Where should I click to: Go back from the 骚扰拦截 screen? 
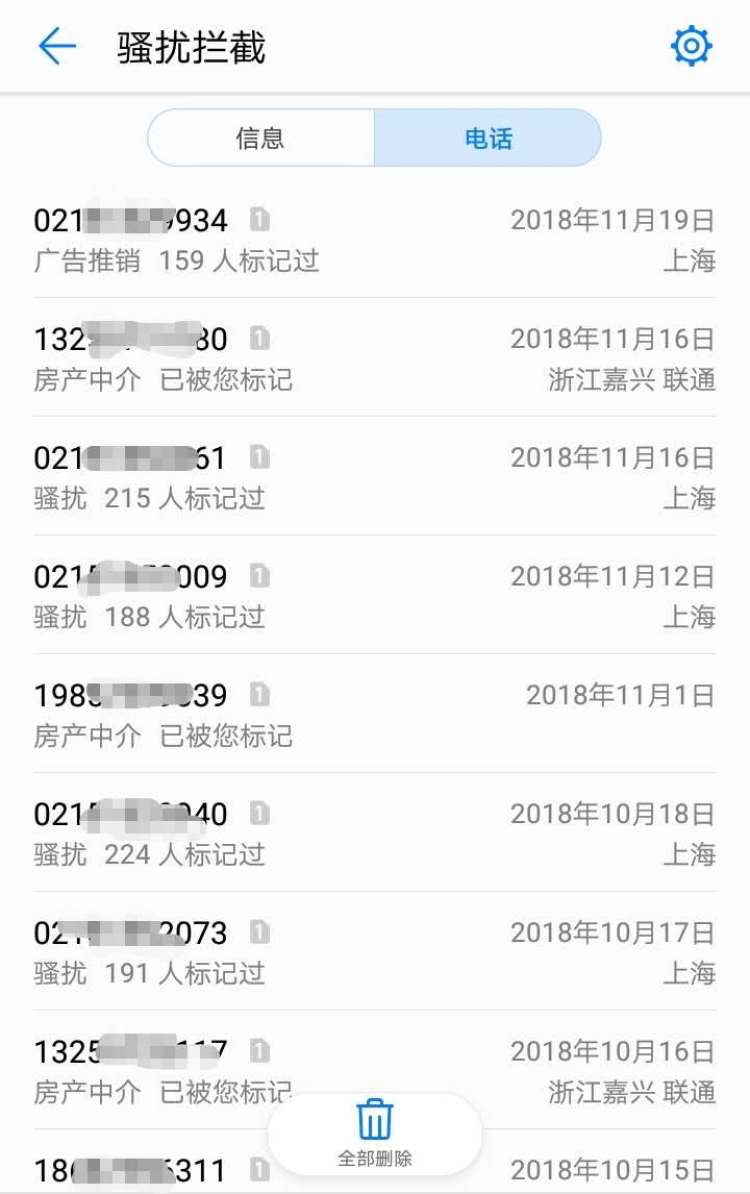click(57, 47)
